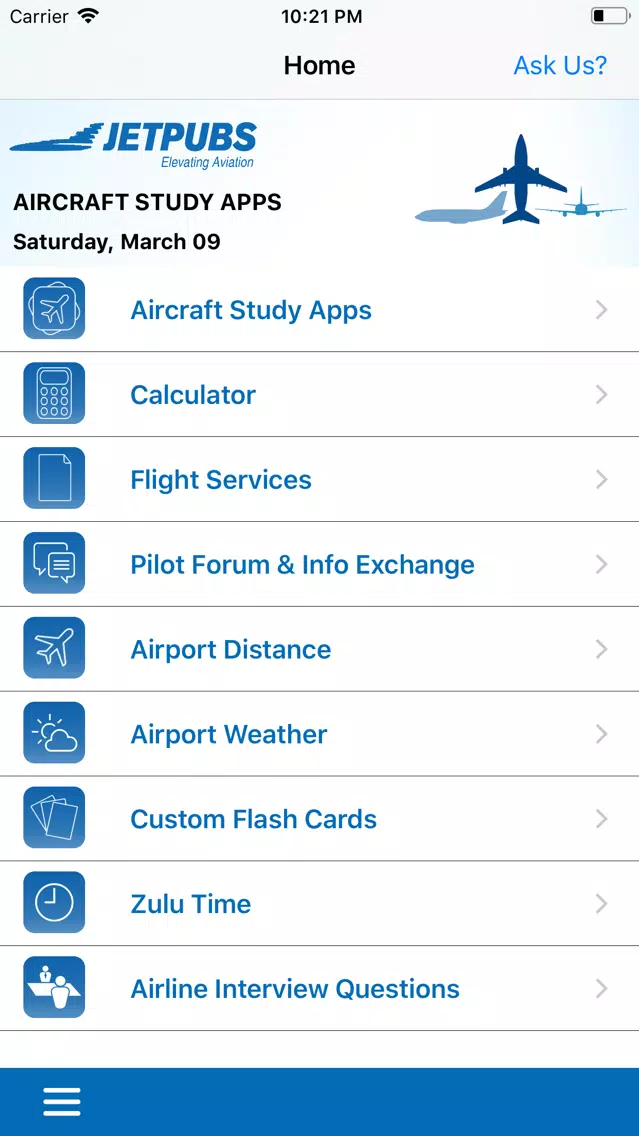The image size is (639, 1136).
Task: Open Flight Services
Action: coord(320,480)
